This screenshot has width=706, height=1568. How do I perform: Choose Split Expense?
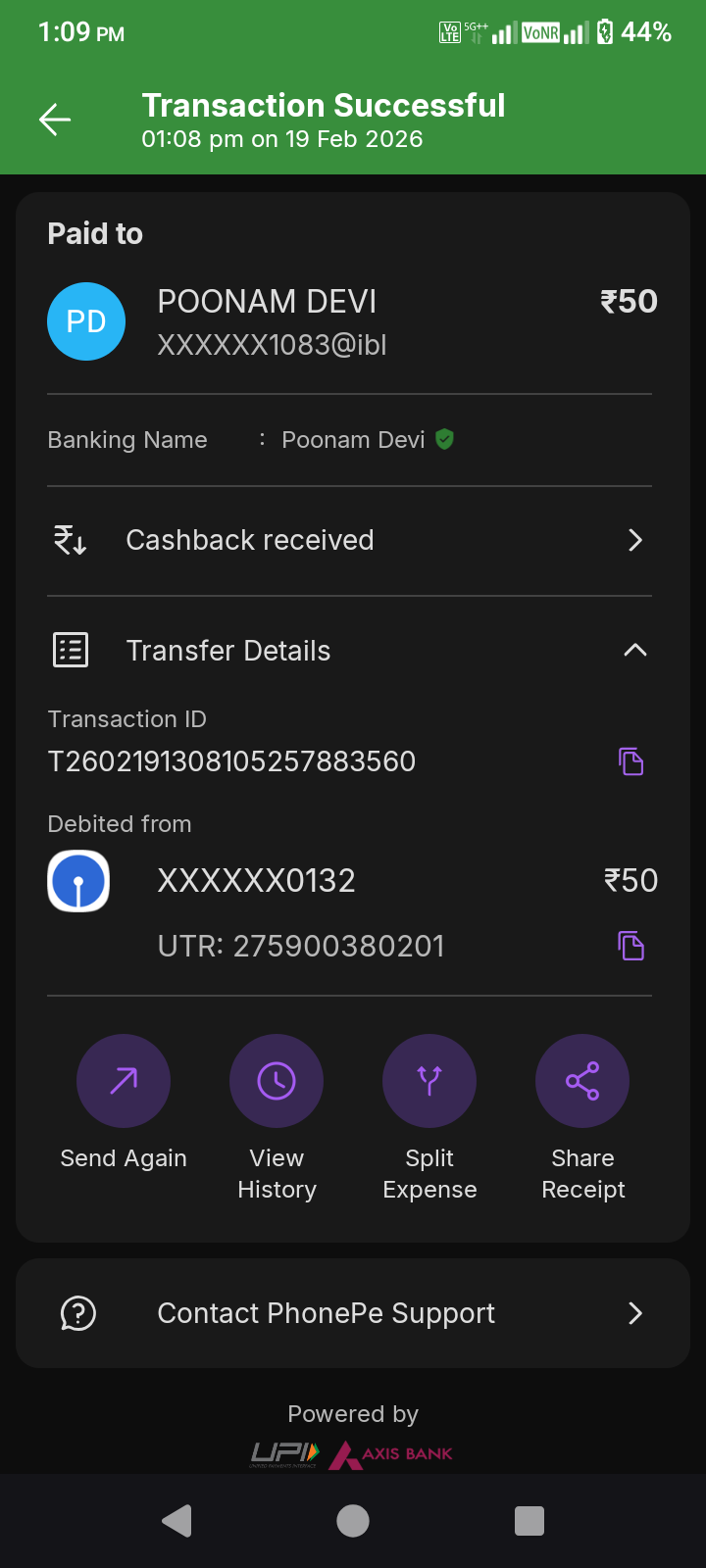click(x=429, y=1081)
